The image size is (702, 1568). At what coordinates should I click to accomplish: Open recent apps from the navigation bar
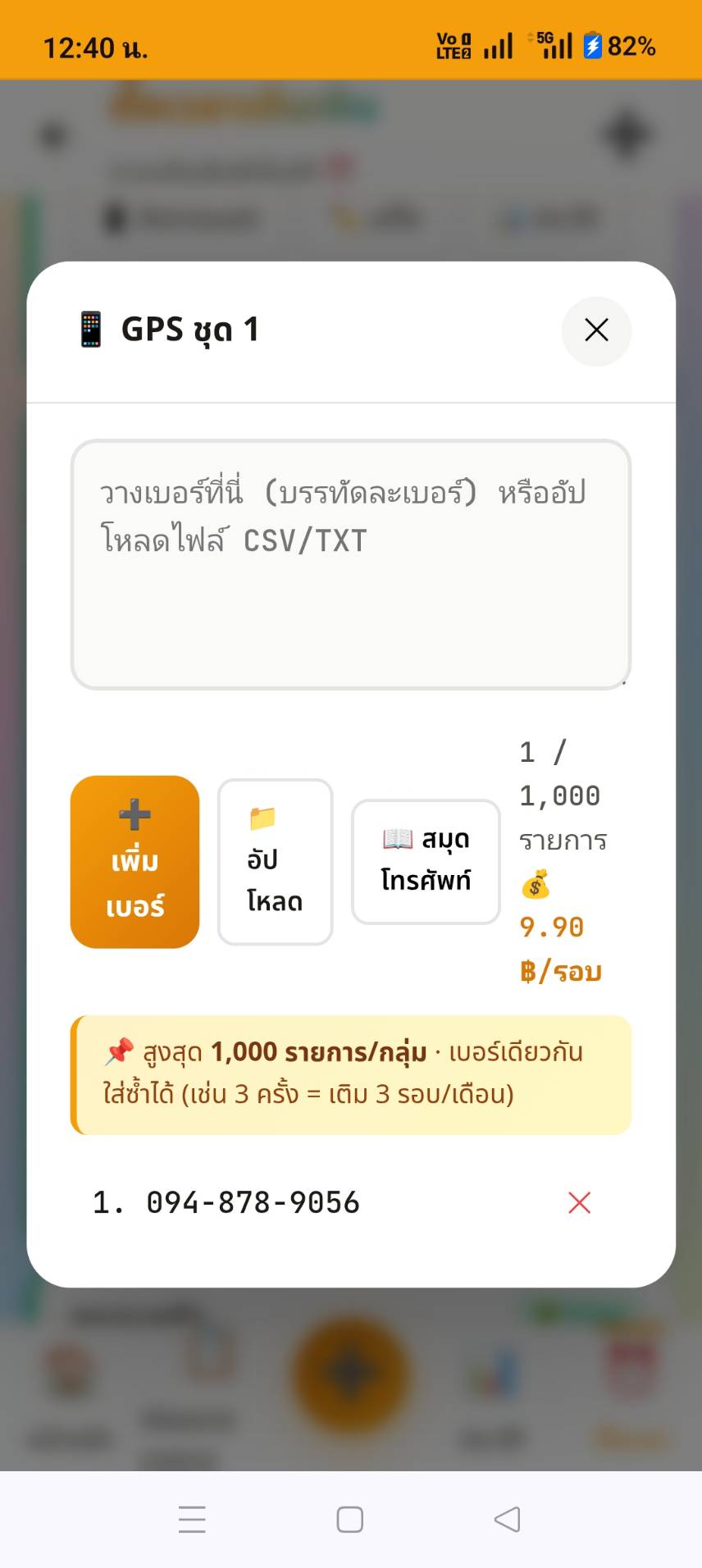point(191,1519)
